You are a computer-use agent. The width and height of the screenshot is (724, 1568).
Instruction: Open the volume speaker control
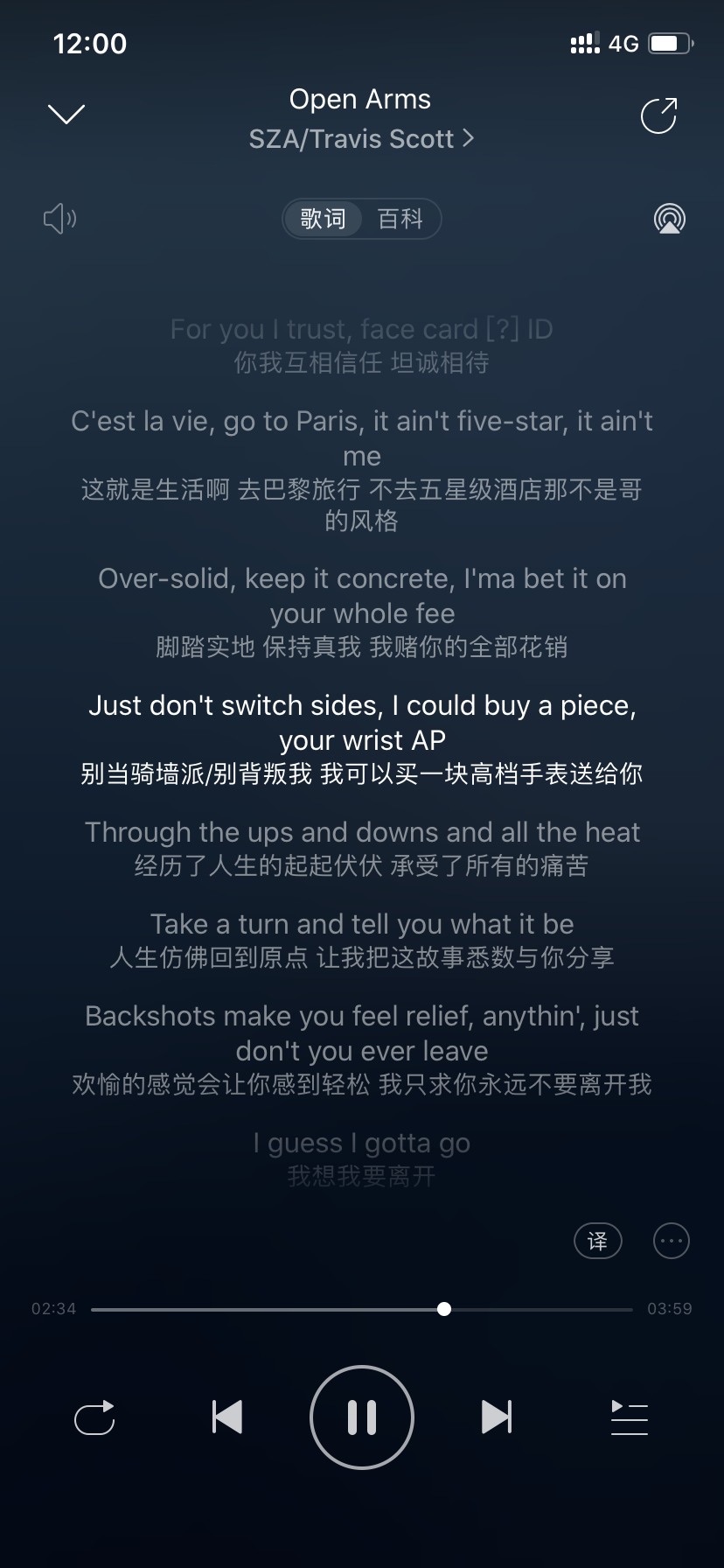pyautogui.click(x=60, y=219)
